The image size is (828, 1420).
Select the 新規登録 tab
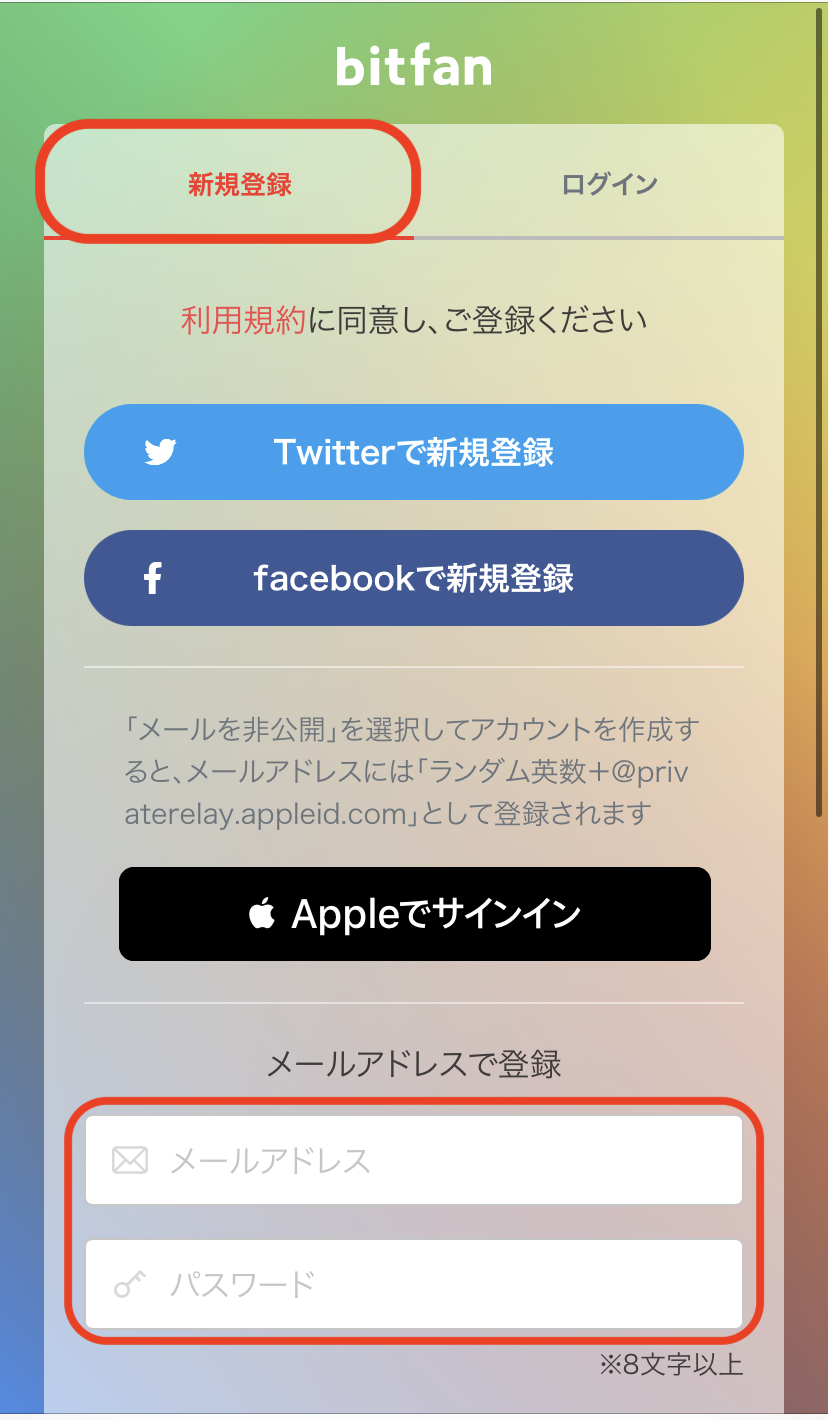tap(239, 184)
